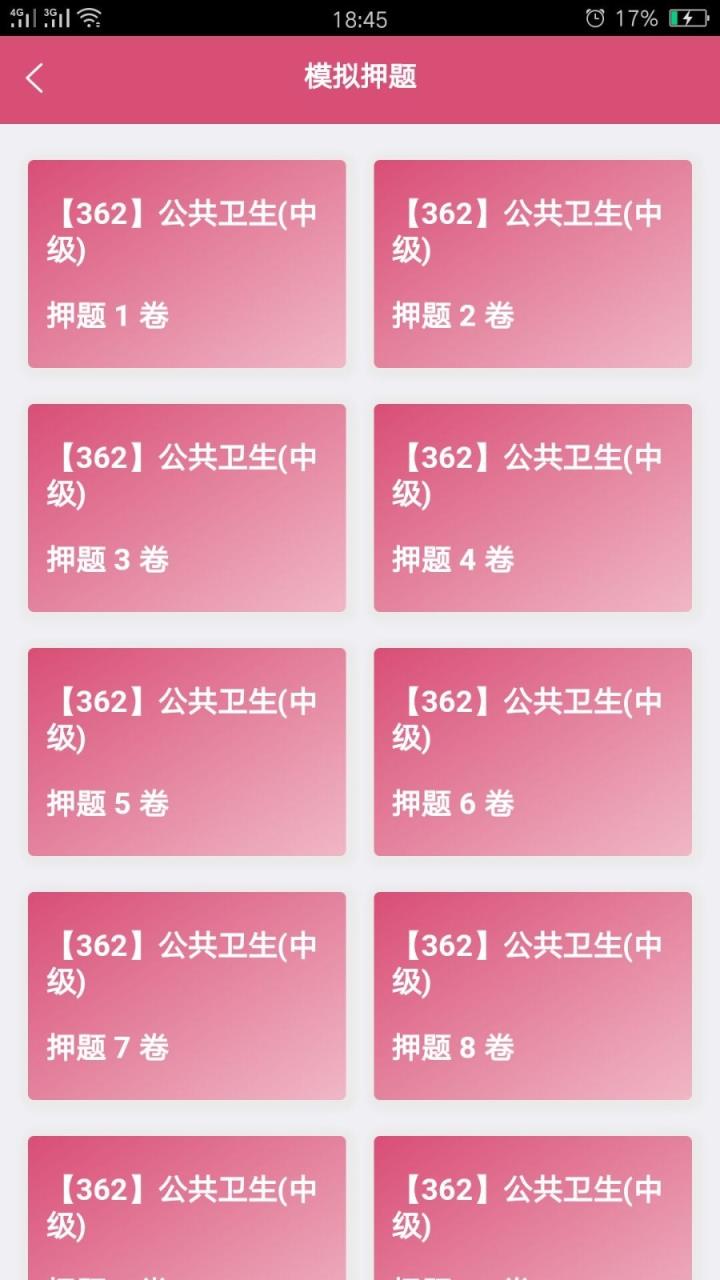Tap the 押题 8 卷 card
Image resolution: width=720 pixels, height=1280 pixels.
click(x=532, y=997)
